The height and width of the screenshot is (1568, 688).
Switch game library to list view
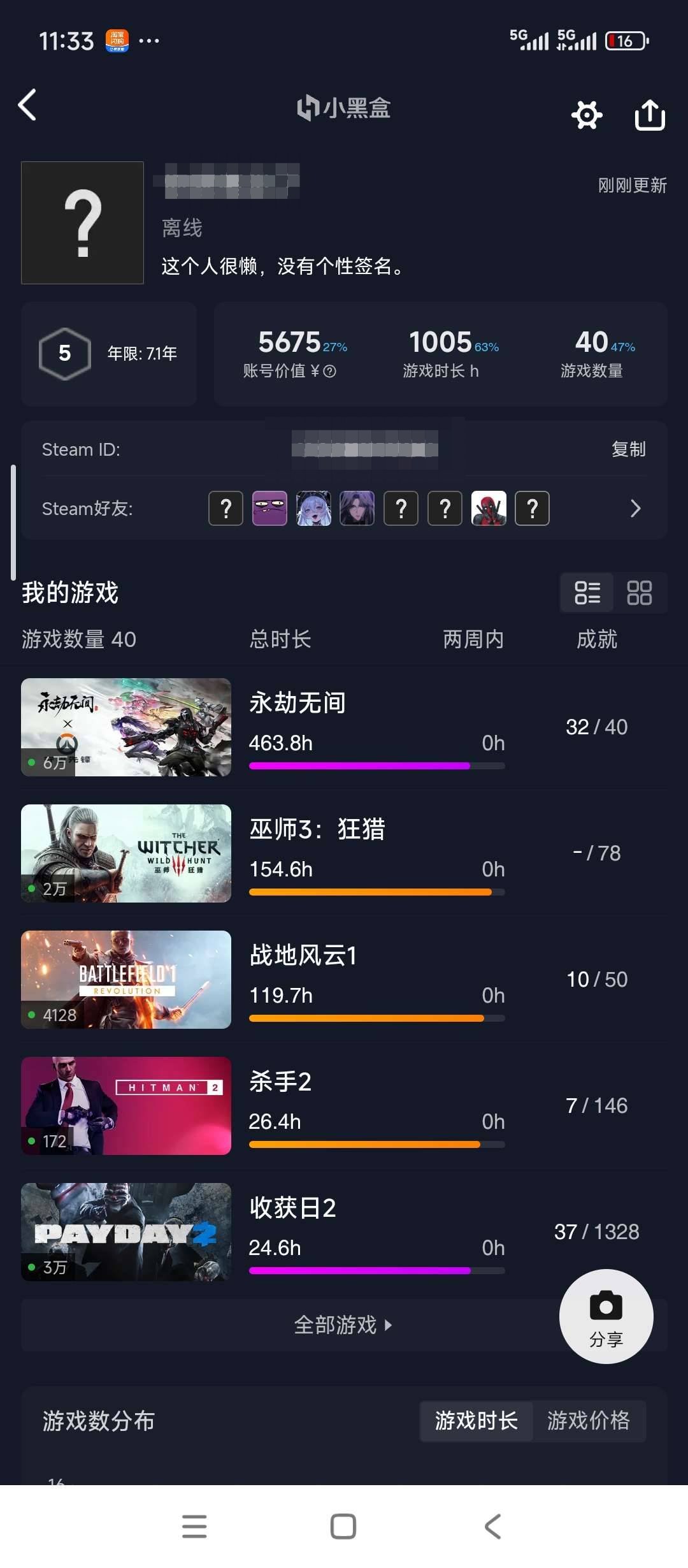pyautogui.click(x=587, y=592)
